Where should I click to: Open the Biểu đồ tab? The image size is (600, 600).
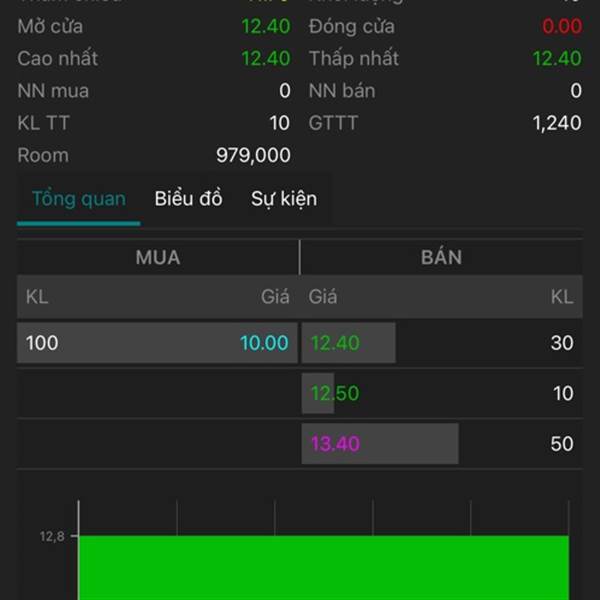coord(188,198)
